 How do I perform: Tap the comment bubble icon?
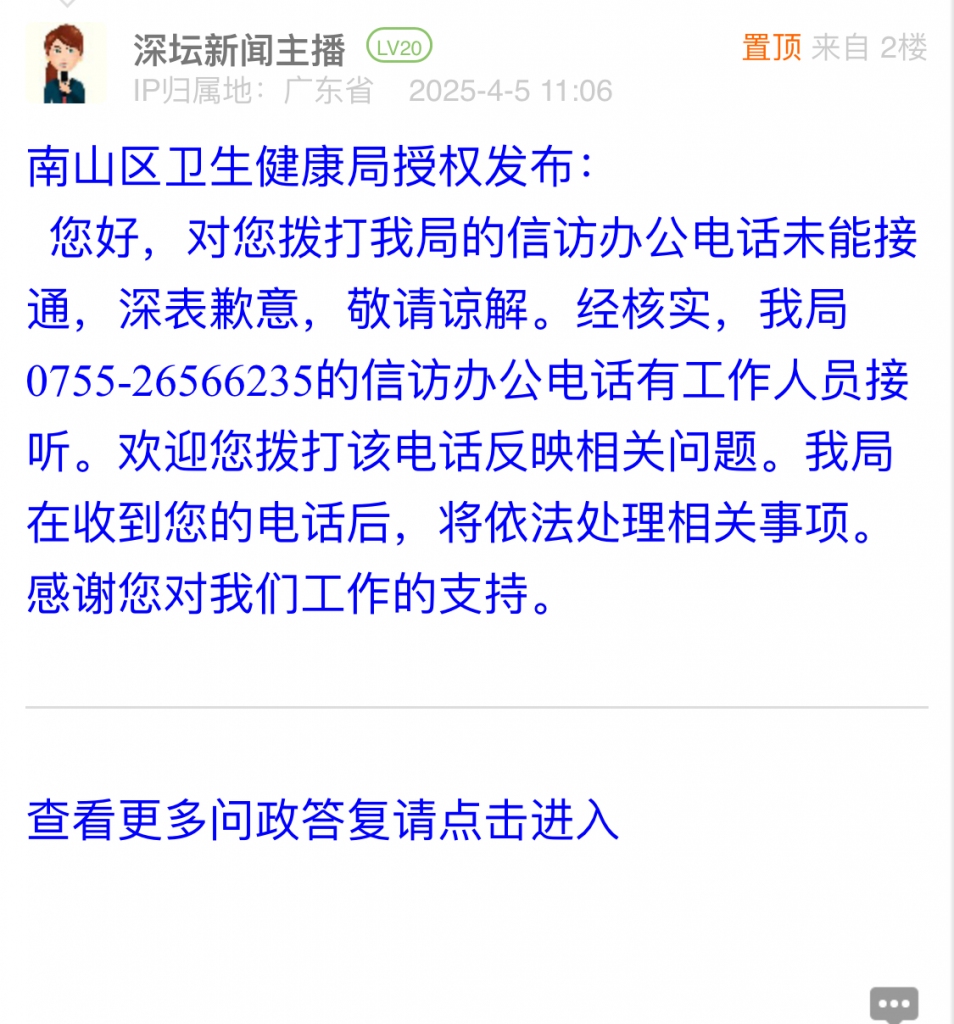pyautogui.click(x=893, y=1005)
